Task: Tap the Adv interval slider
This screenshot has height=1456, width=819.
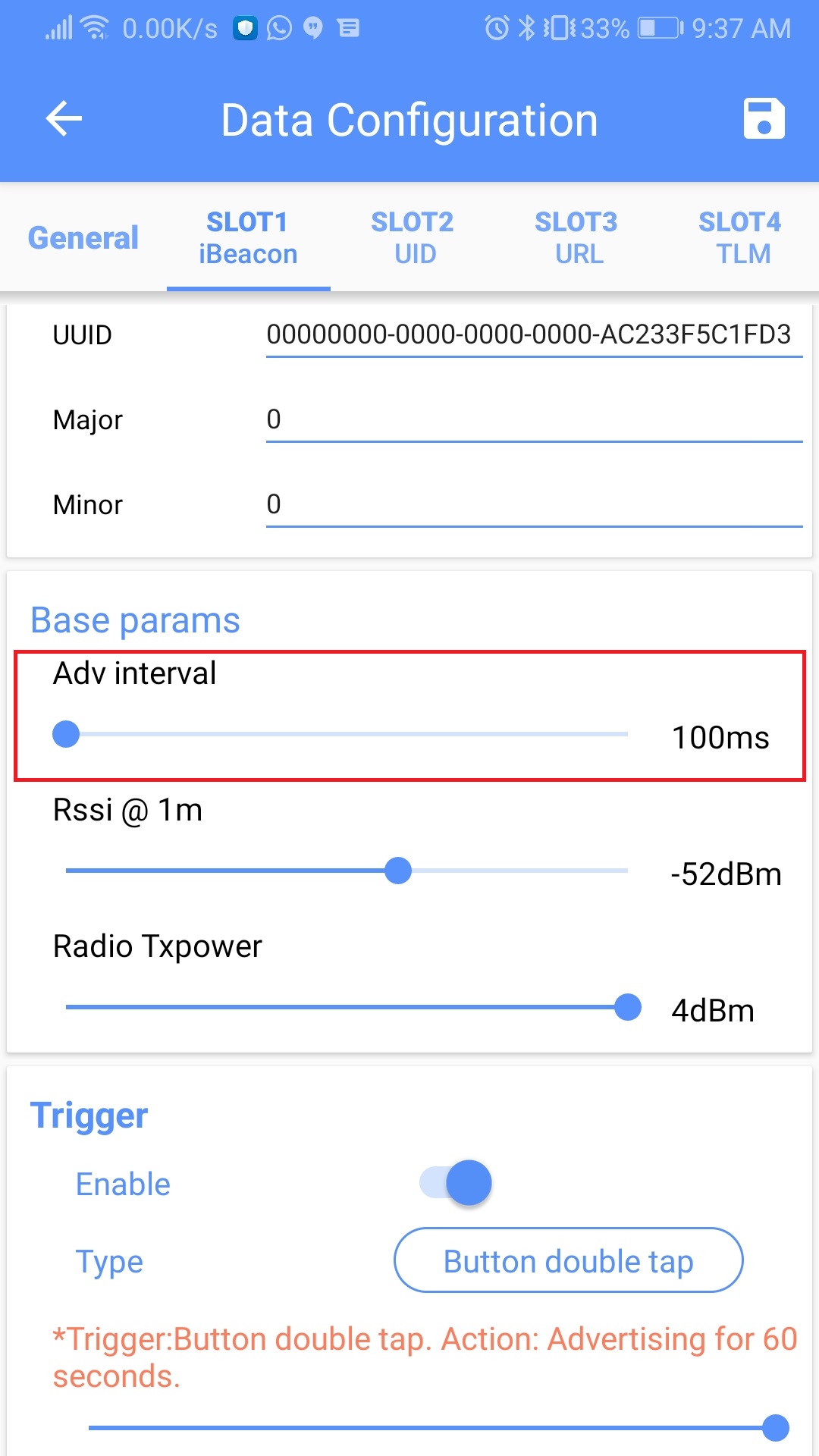Action: tap(347, 734)
